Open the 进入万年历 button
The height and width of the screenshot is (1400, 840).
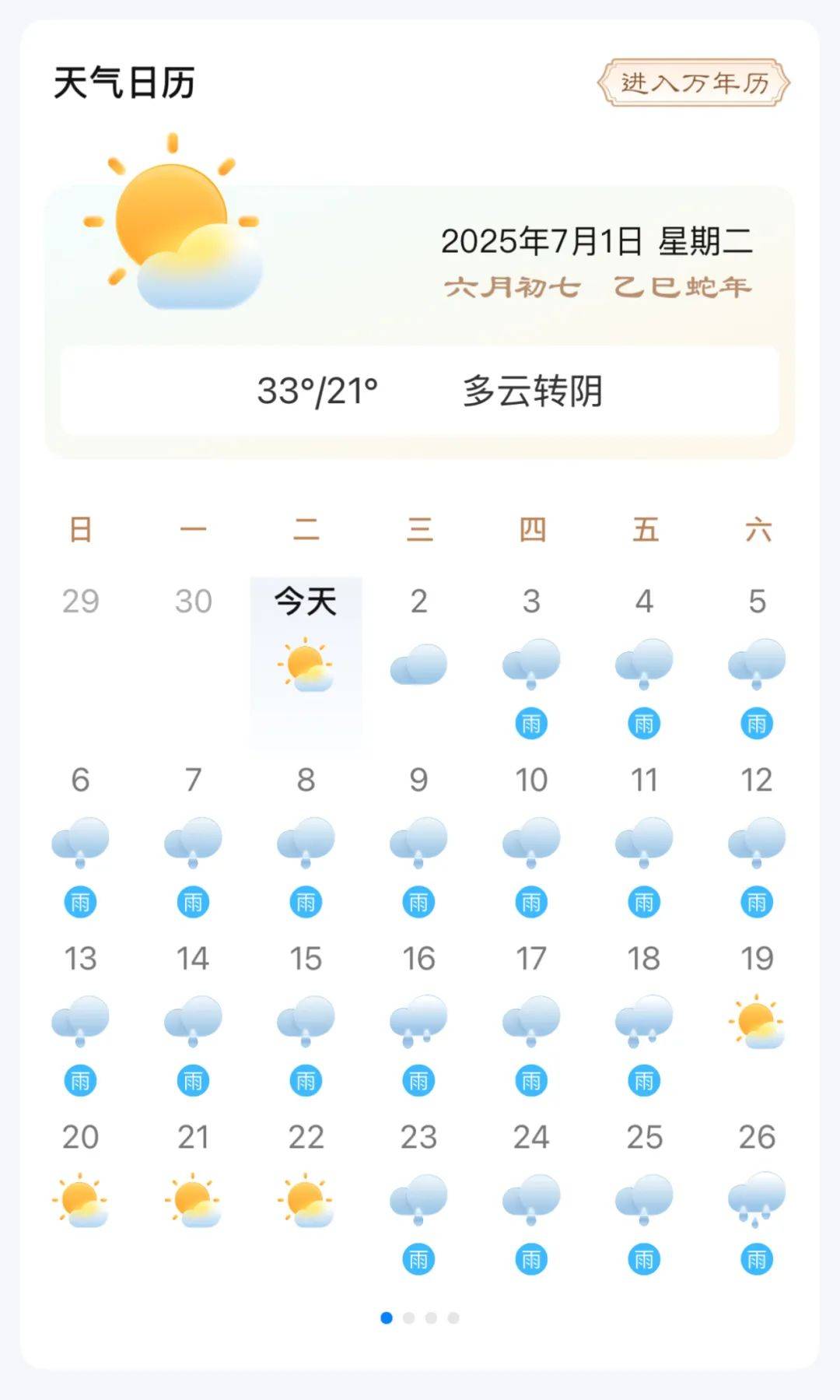(693, 82)
